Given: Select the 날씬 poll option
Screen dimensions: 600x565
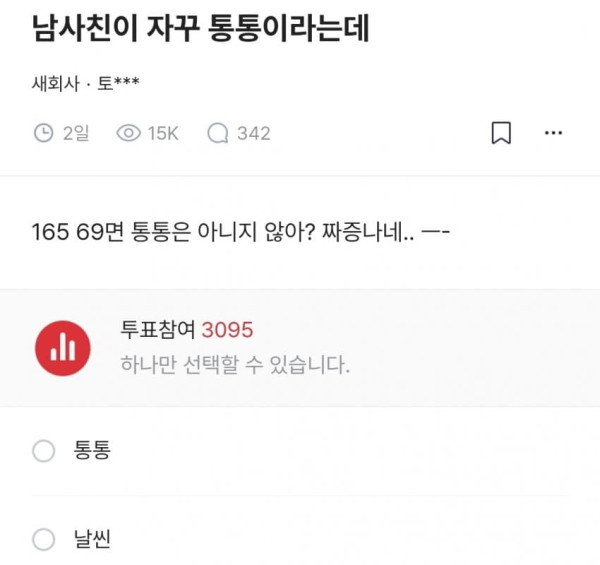Looking at the screenshot, I should 44,540.
